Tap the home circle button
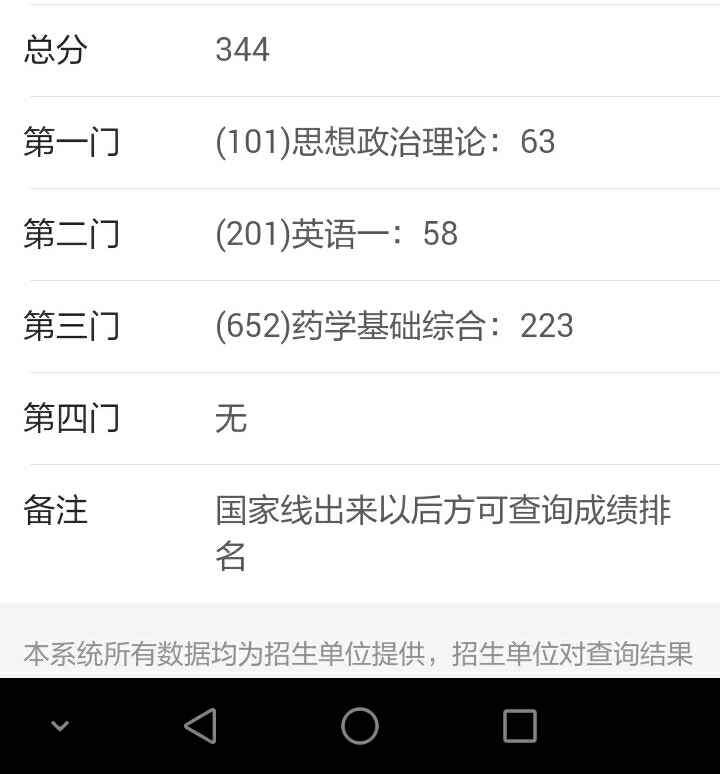The image size is (720, 774). click(360, 726)
